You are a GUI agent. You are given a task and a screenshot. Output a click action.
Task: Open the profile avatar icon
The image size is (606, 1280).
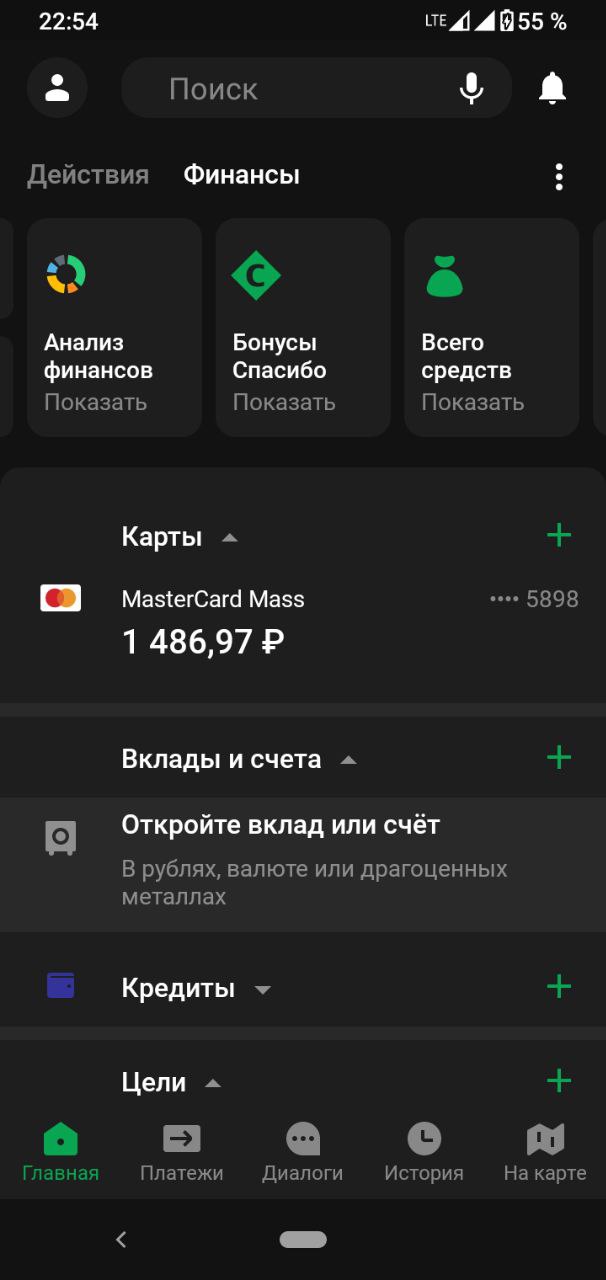coord(57,88)
